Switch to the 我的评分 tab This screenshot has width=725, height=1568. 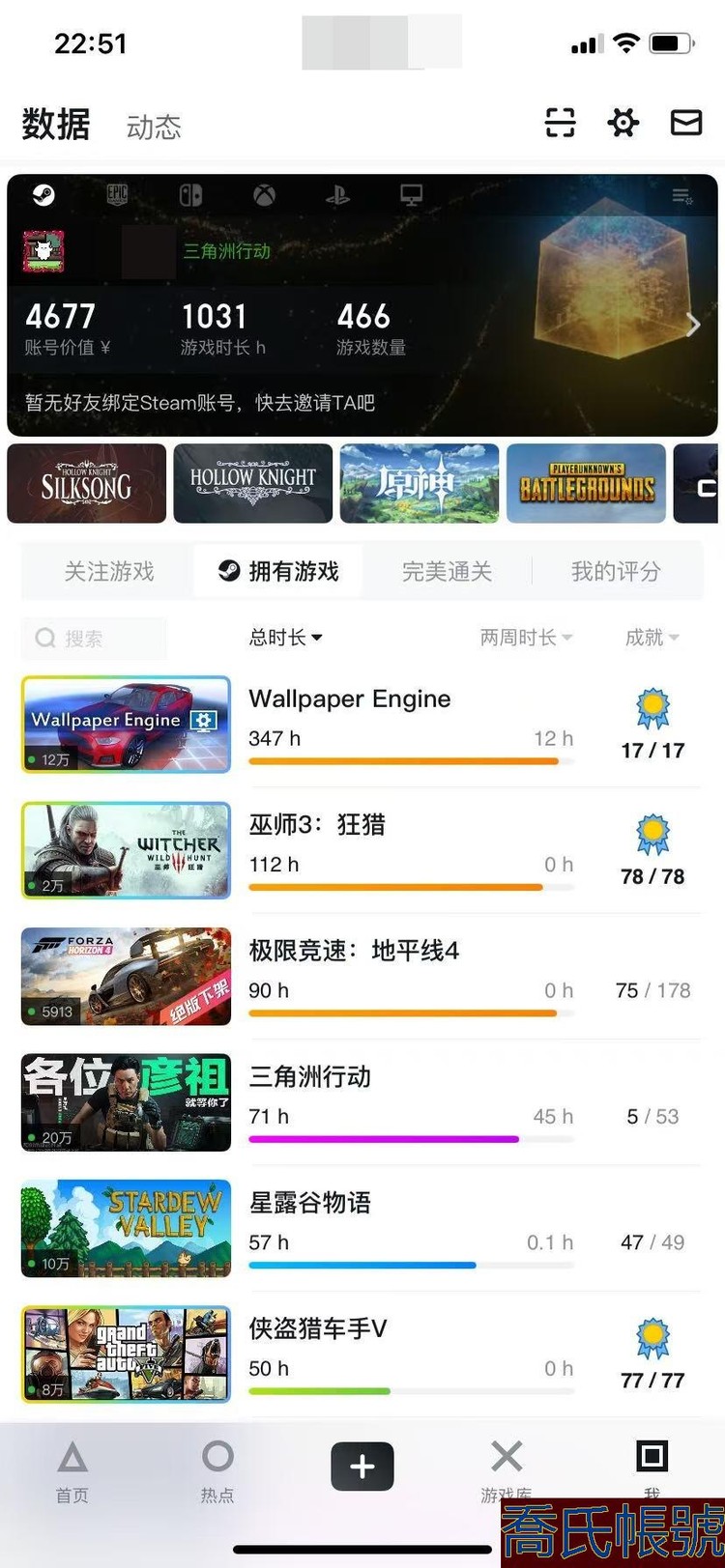click(x=616, y=572)
